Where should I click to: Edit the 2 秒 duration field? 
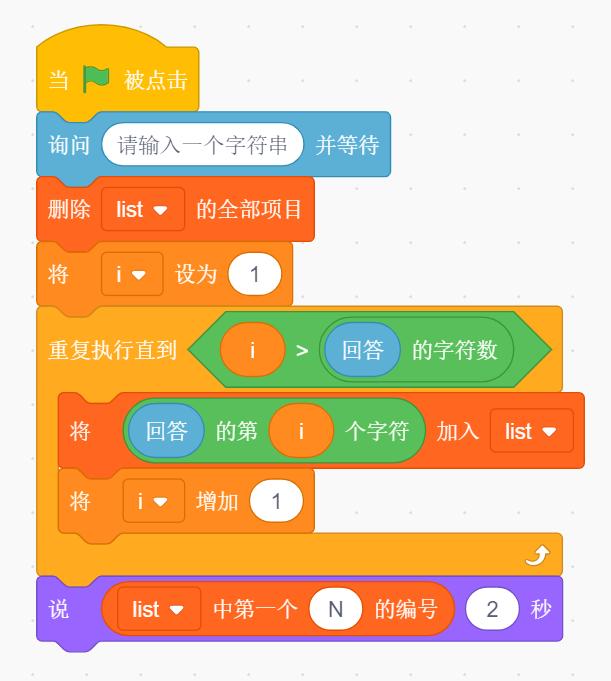(492, 609)
